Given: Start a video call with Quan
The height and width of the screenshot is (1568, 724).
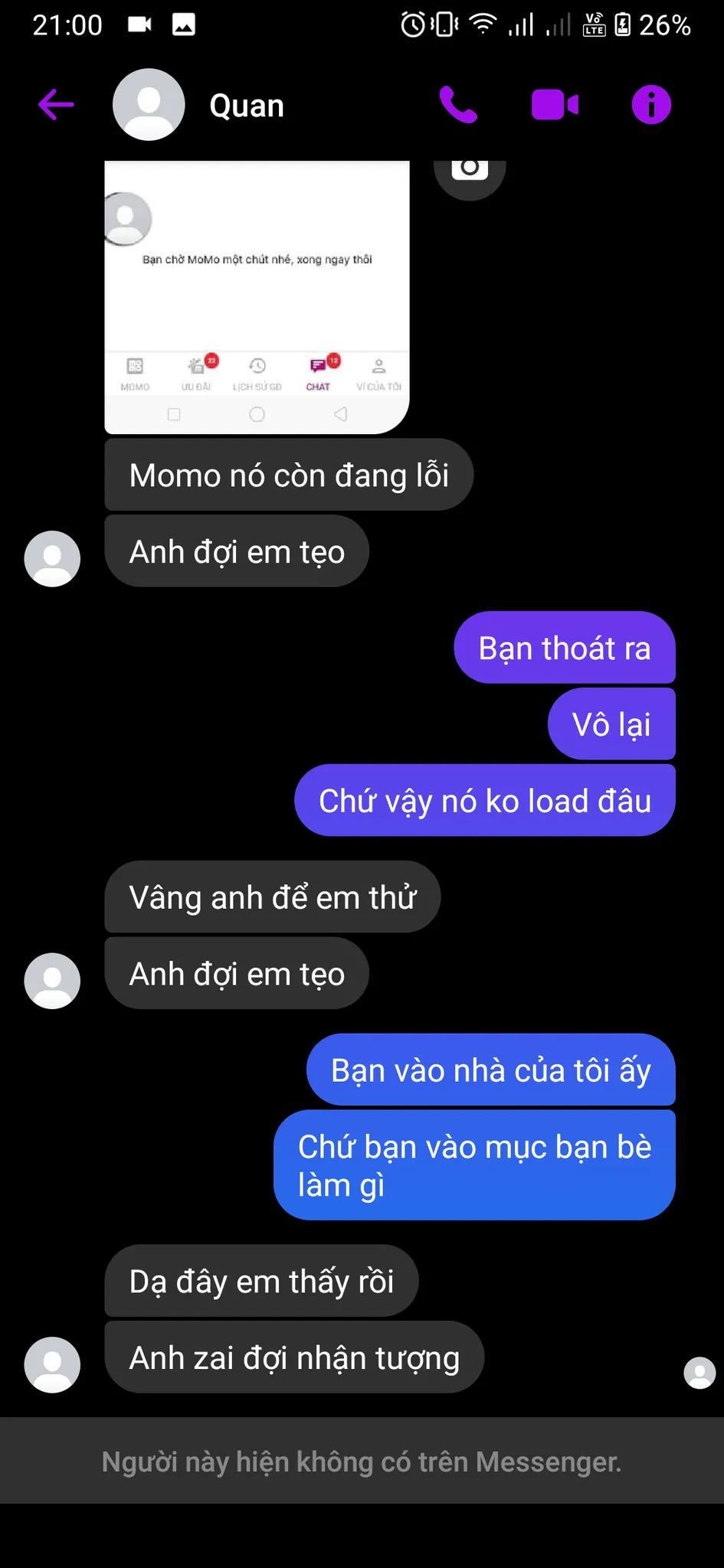Looking at the screenshot, I should [x=555, y=105].
